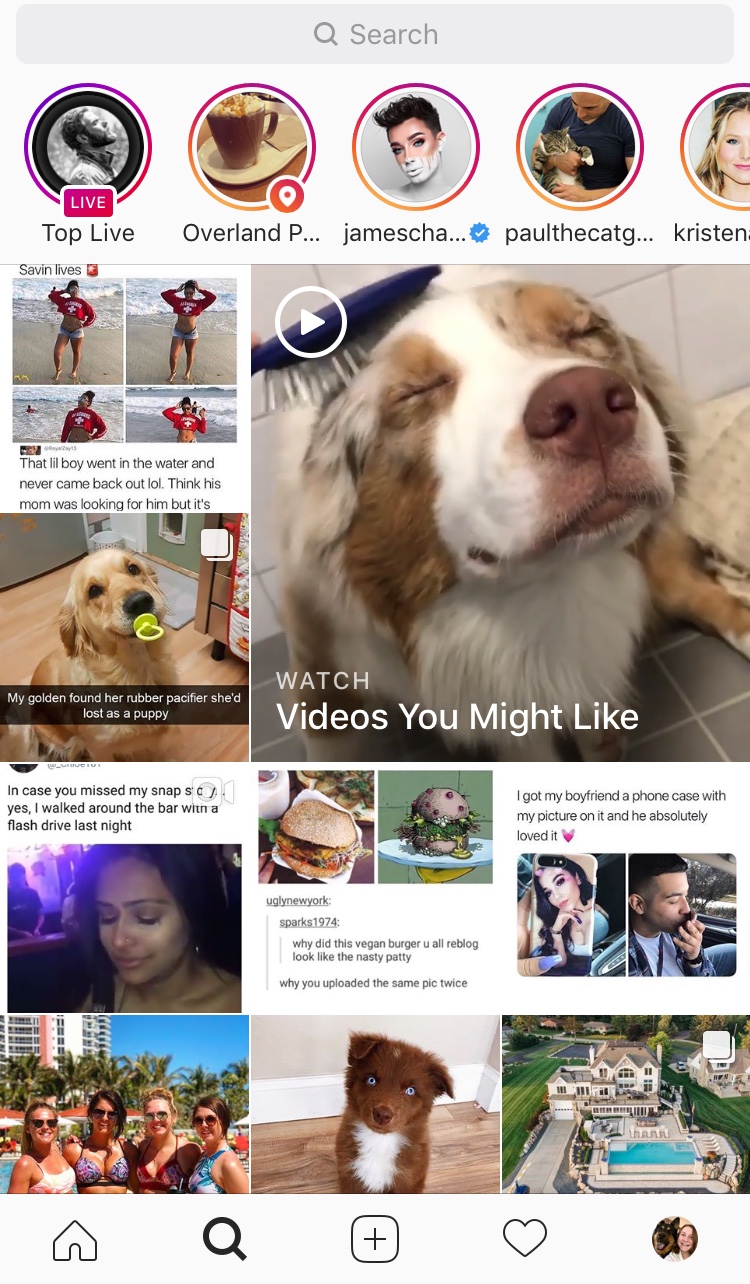Image resolution: width=750 pixels, height=1284 pixels.
Task: Tap the Search field
Action: [375, 34]
